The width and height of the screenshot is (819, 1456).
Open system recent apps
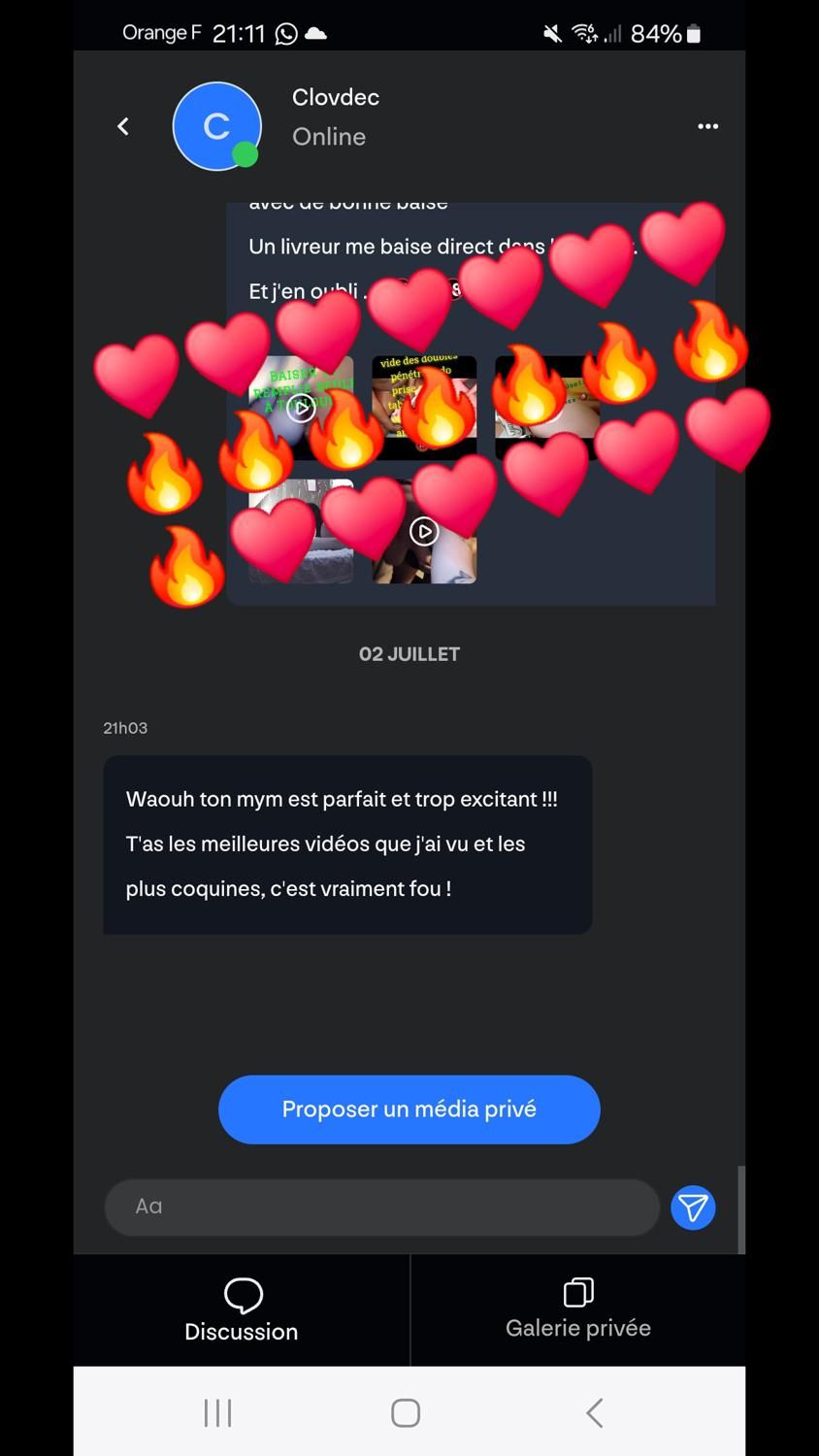(218, 1412)
